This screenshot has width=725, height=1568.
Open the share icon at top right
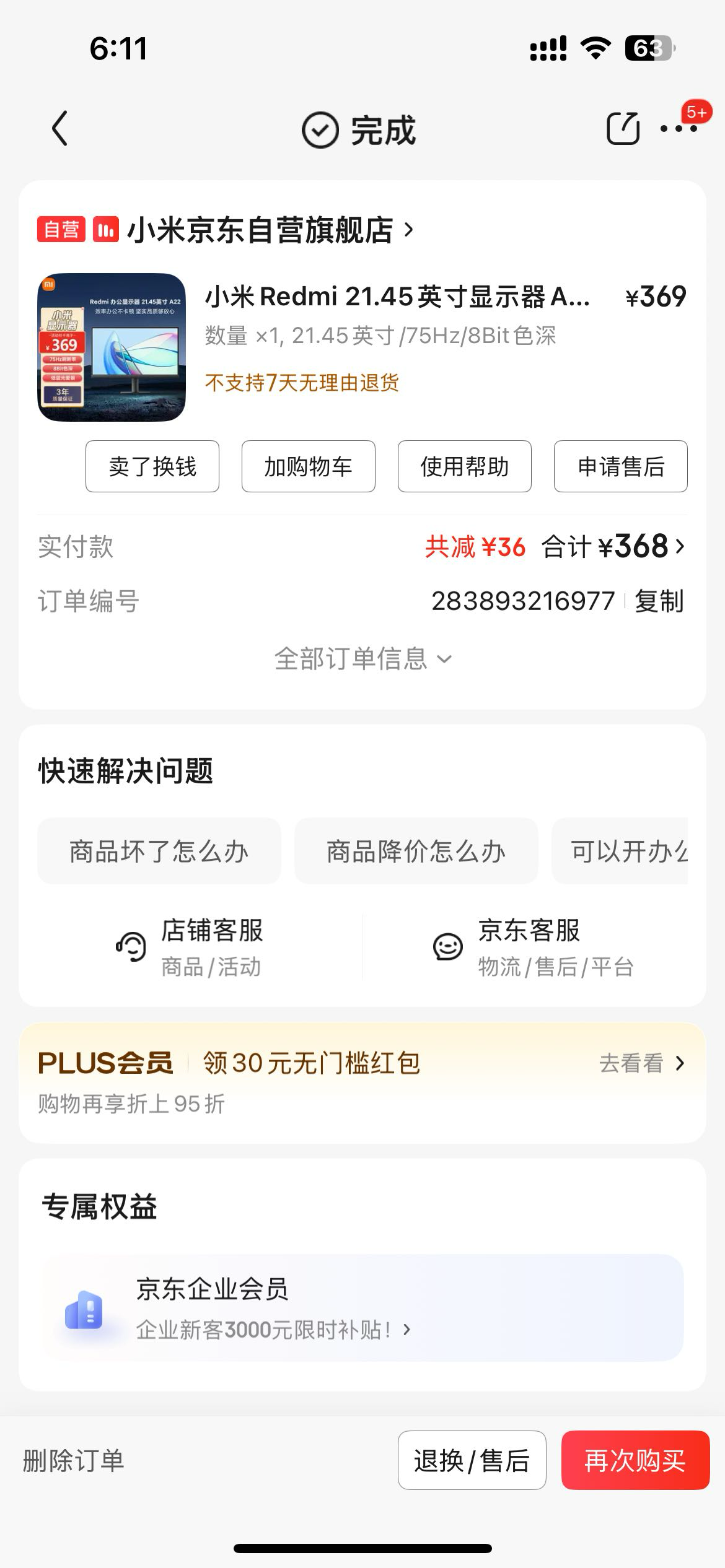coord(622,129)
